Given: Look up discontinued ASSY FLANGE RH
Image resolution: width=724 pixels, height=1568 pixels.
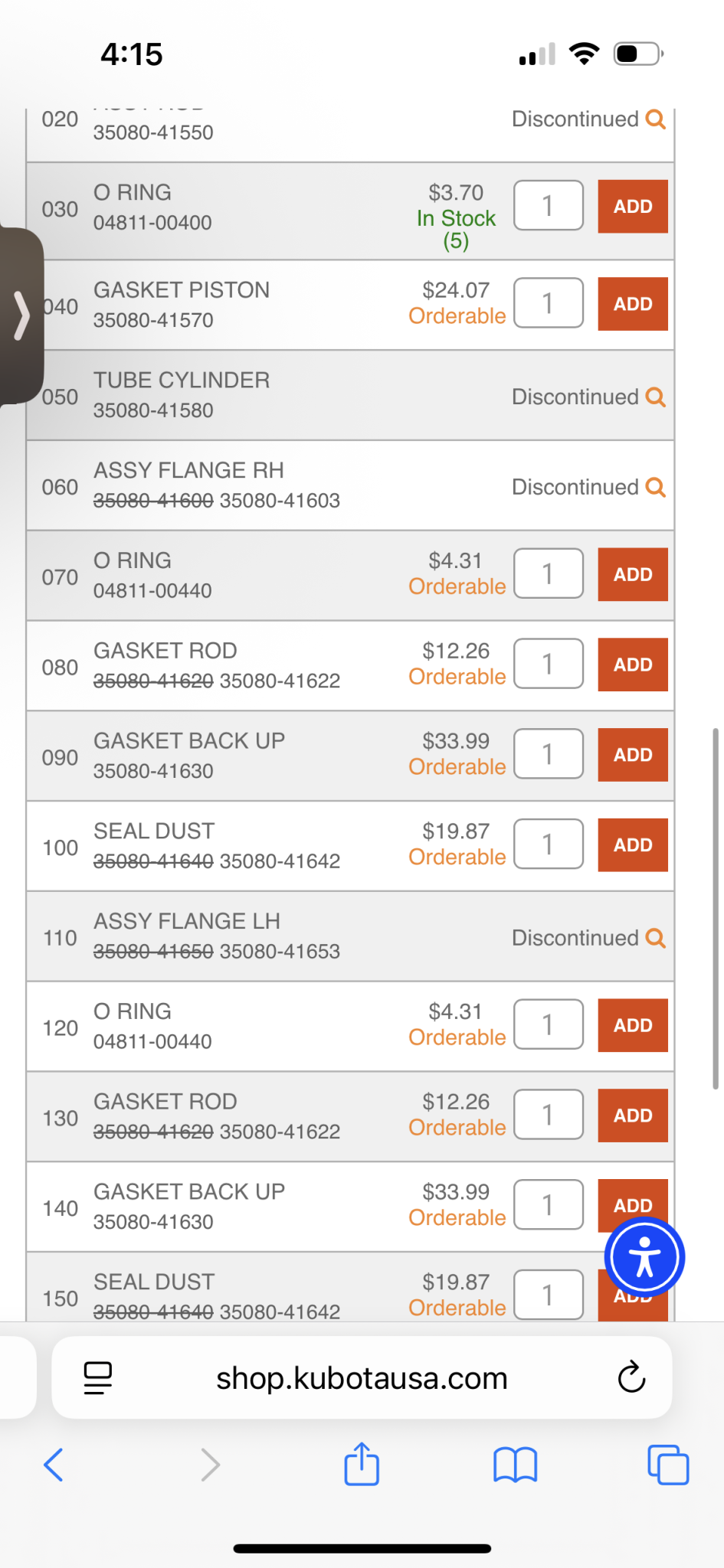Looking at the screenshot, I should 655,487.
